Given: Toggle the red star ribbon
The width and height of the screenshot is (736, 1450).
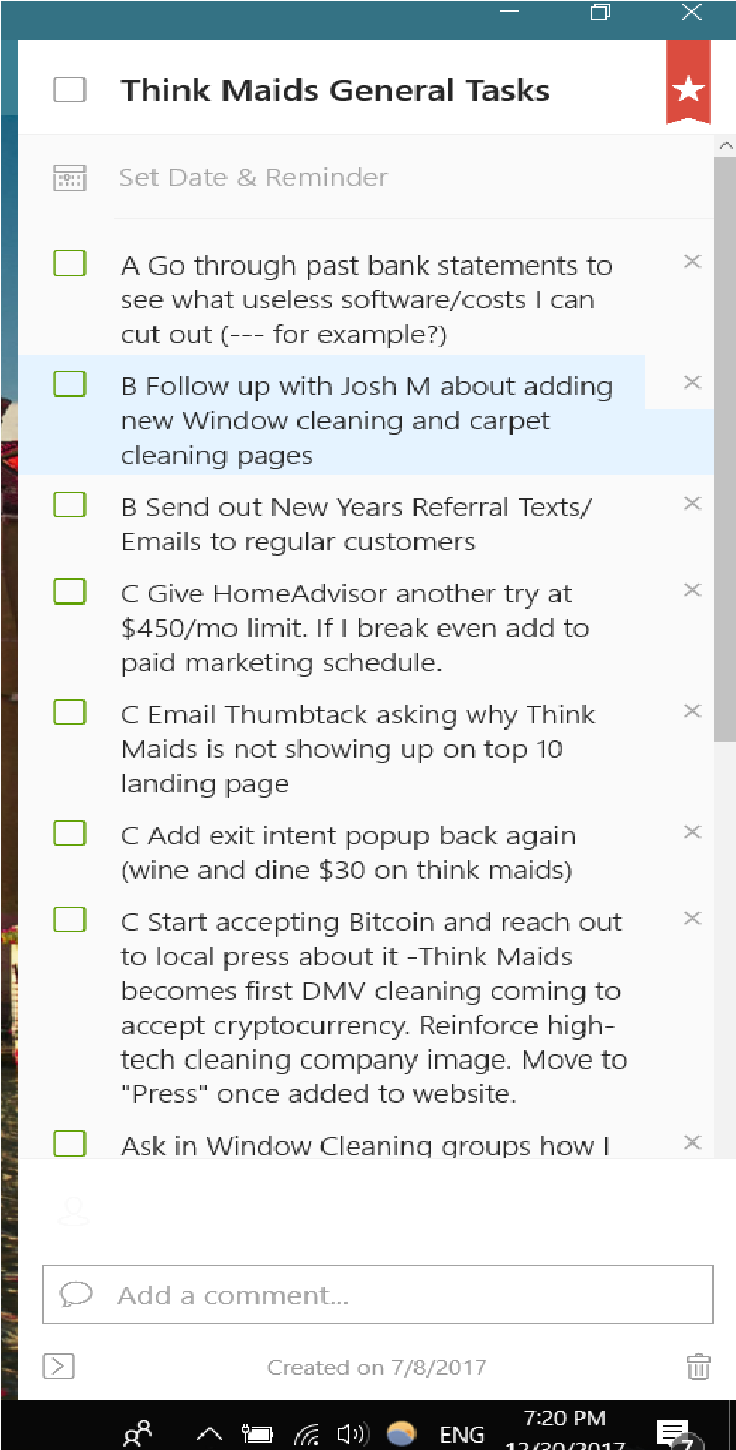Looking at the screenshot, I should click(x=688, y=88).
